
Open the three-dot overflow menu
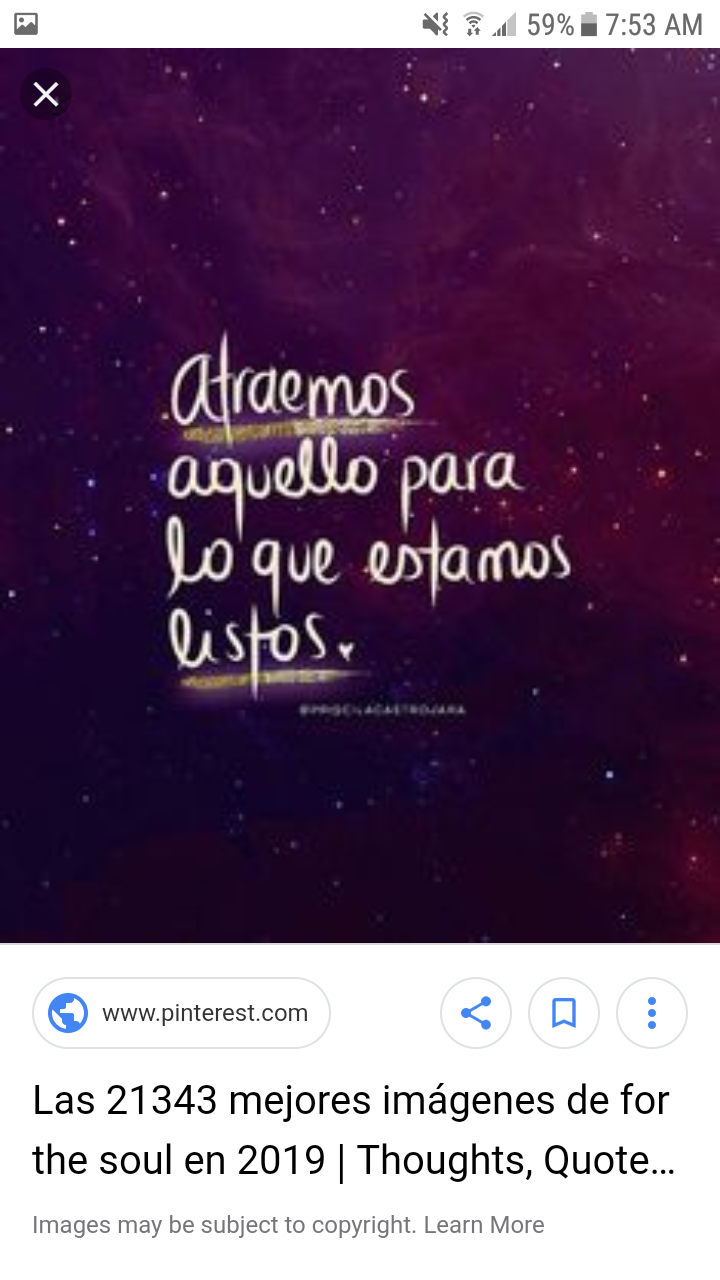point(652,1012)
